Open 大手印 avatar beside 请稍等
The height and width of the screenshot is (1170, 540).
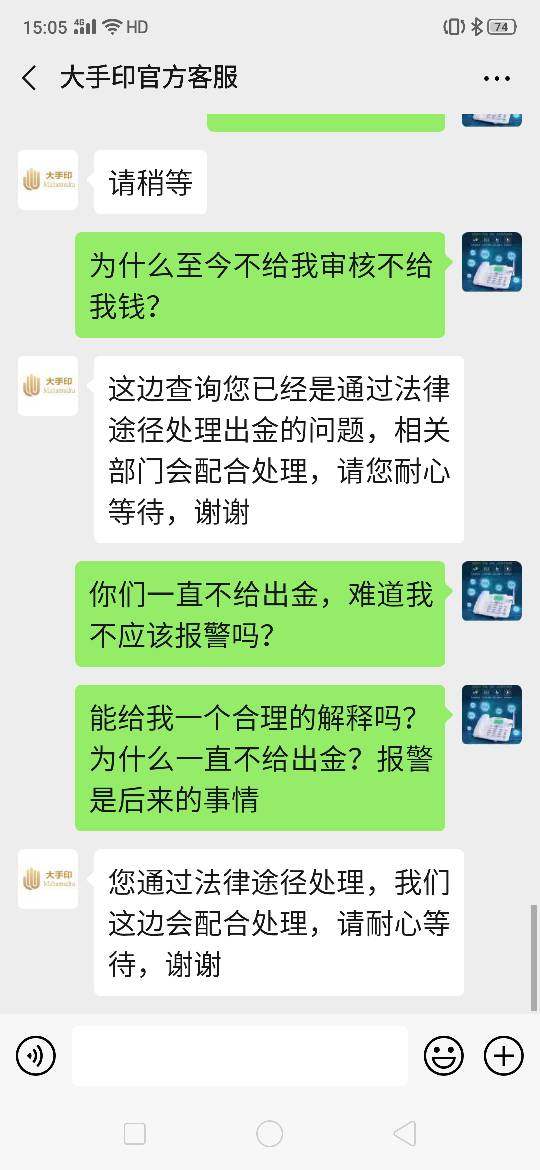(48, 180)
